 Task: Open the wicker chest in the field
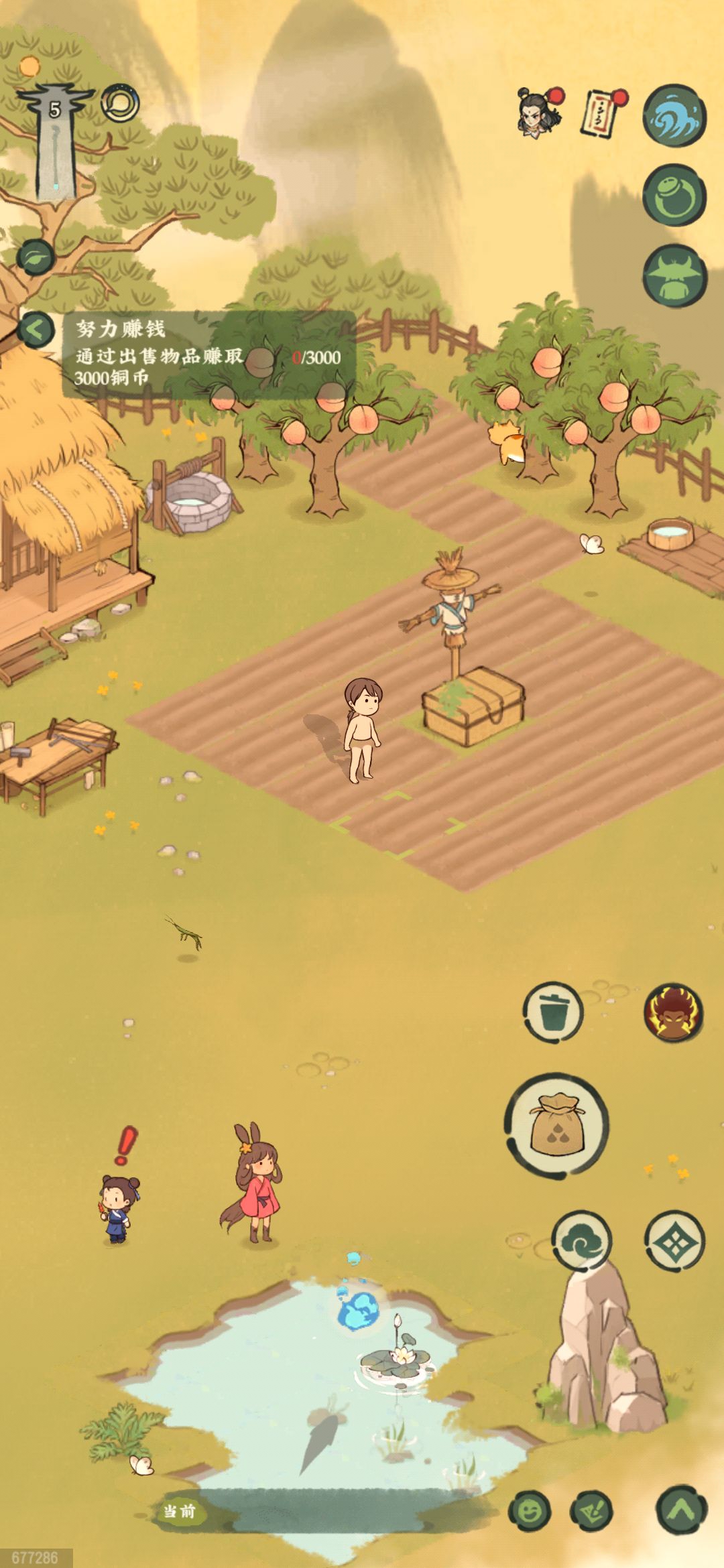(473, 707)
